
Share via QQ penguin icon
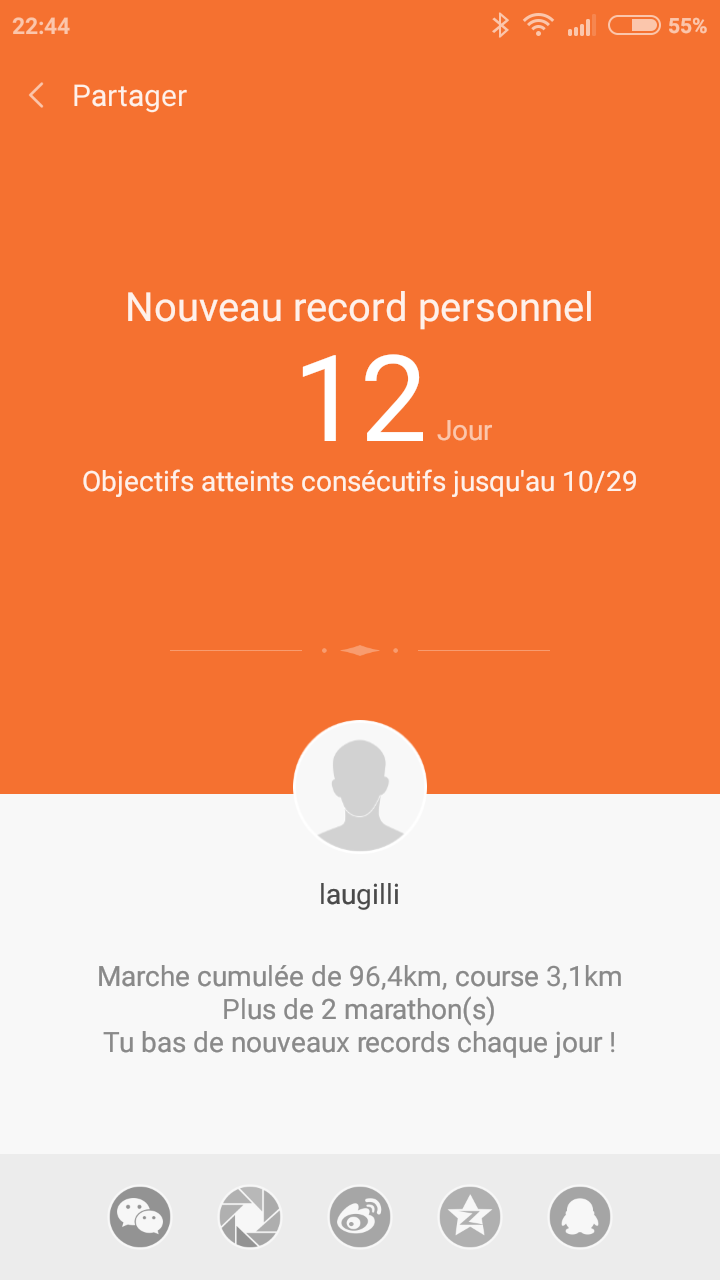580,1217
